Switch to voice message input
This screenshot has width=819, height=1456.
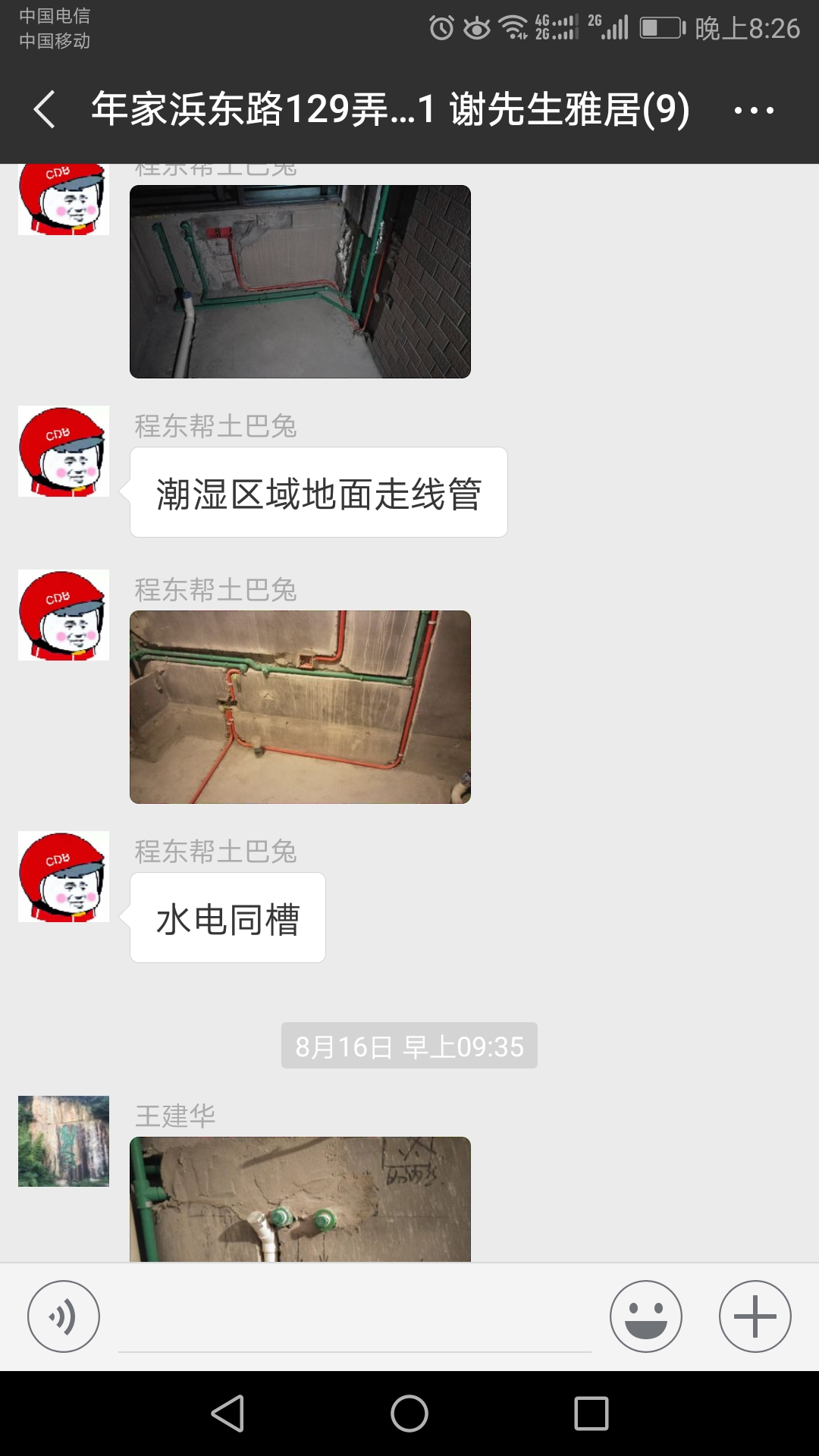(x=64, y=1316)
